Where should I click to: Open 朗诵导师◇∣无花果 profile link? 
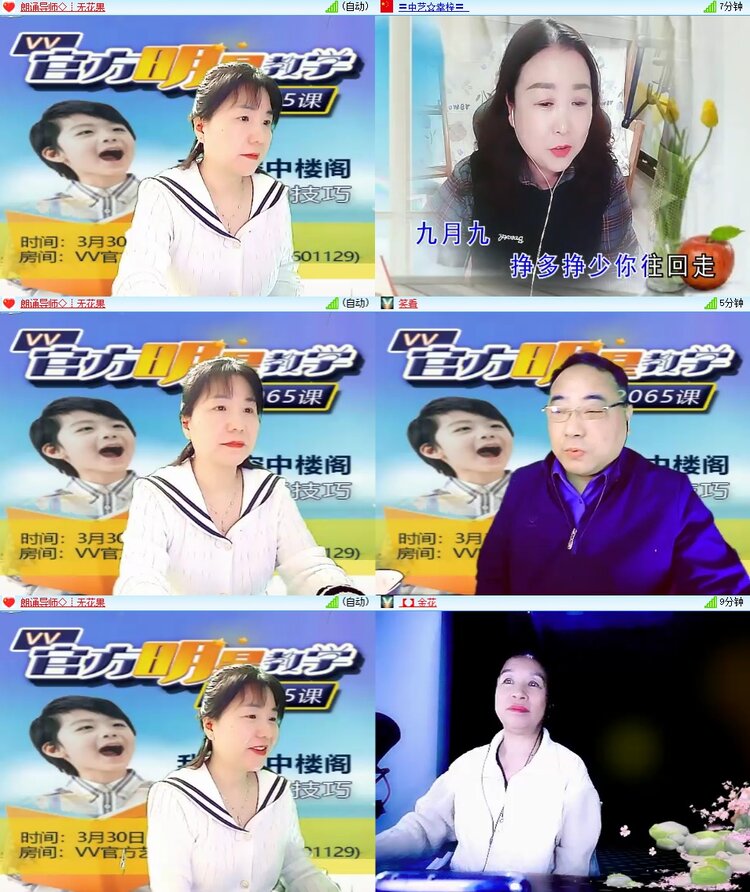60,8
